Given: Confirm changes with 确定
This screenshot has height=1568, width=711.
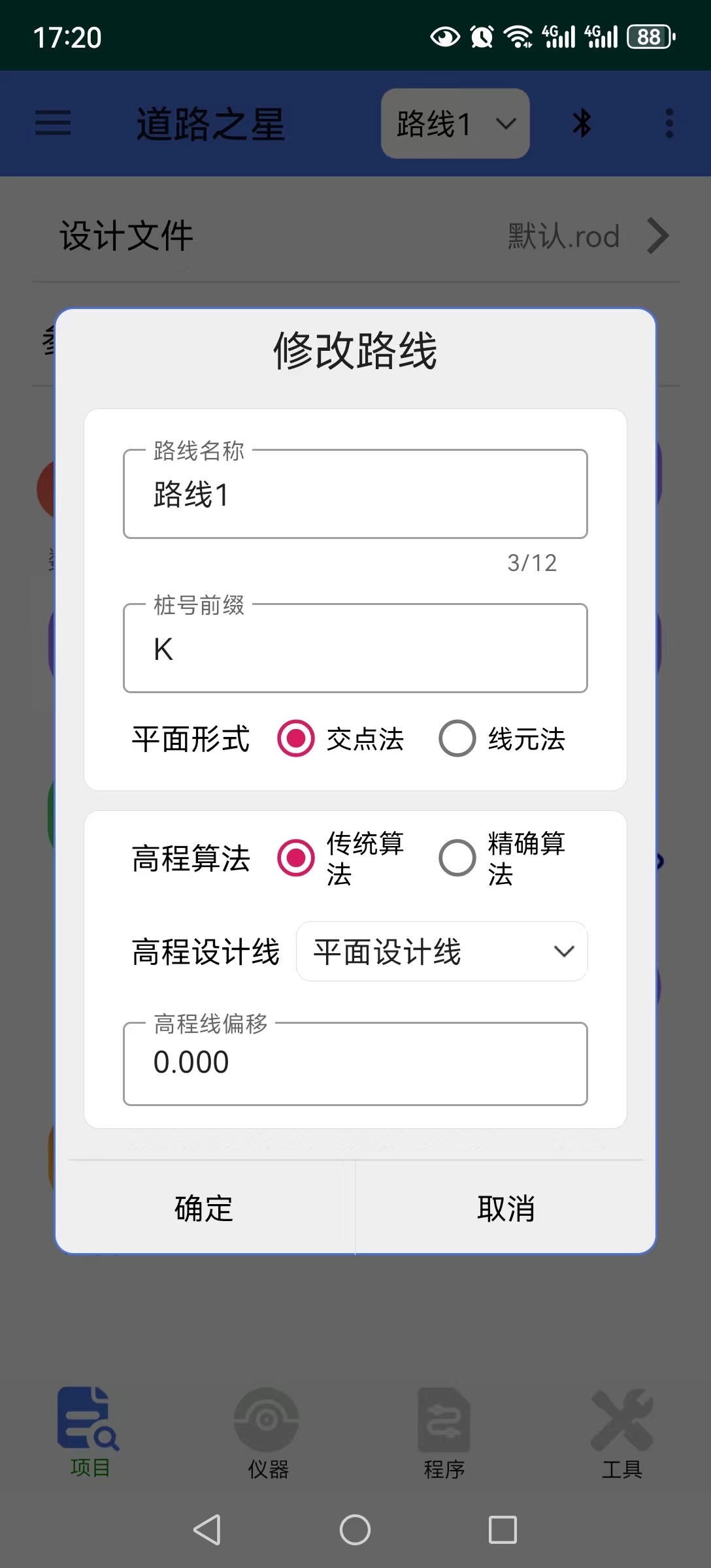Looking at the screenshot, I should click(x=205, y=1208).
